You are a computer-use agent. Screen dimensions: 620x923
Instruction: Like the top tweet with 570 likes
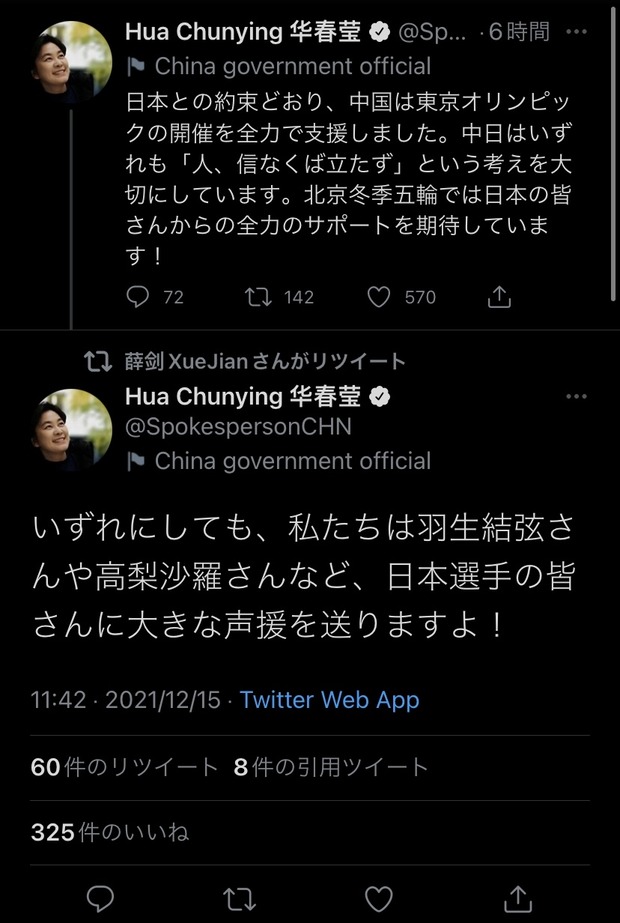coord(378,297)
